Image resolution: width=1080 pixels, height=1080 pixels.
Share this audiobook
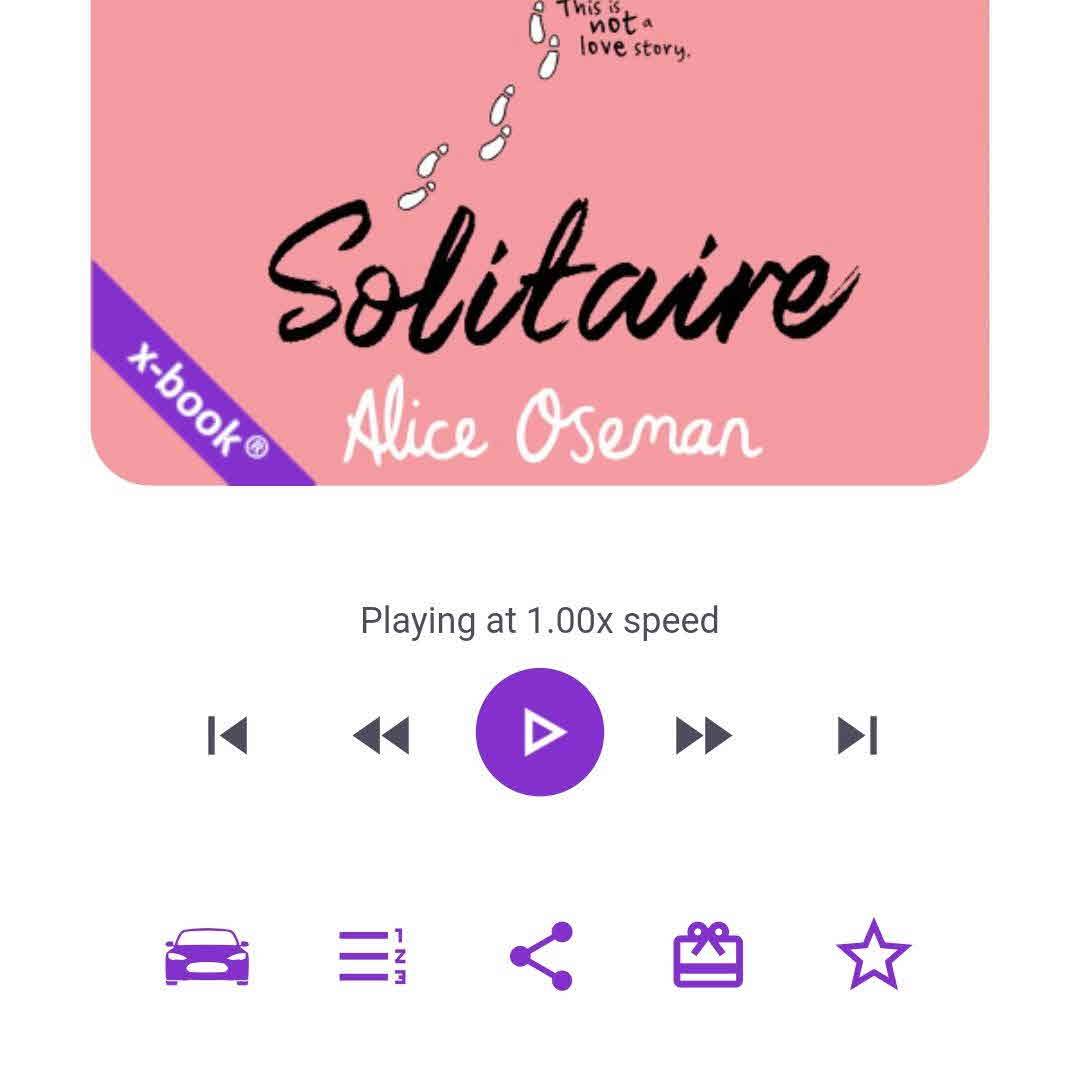click(541, 956)
